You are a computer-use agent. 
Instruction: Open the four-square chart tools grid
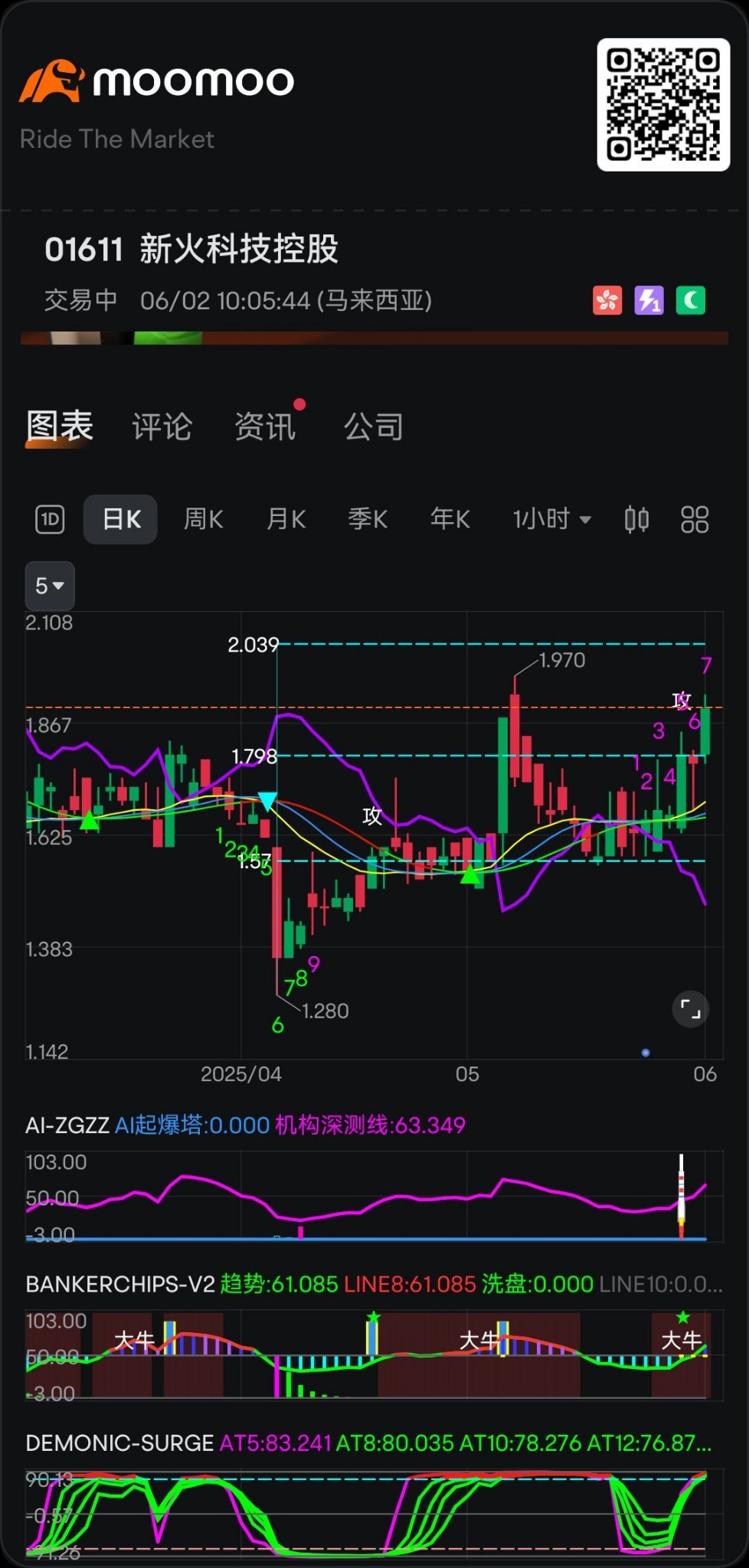pyautogui.click(x=695, y=519)
